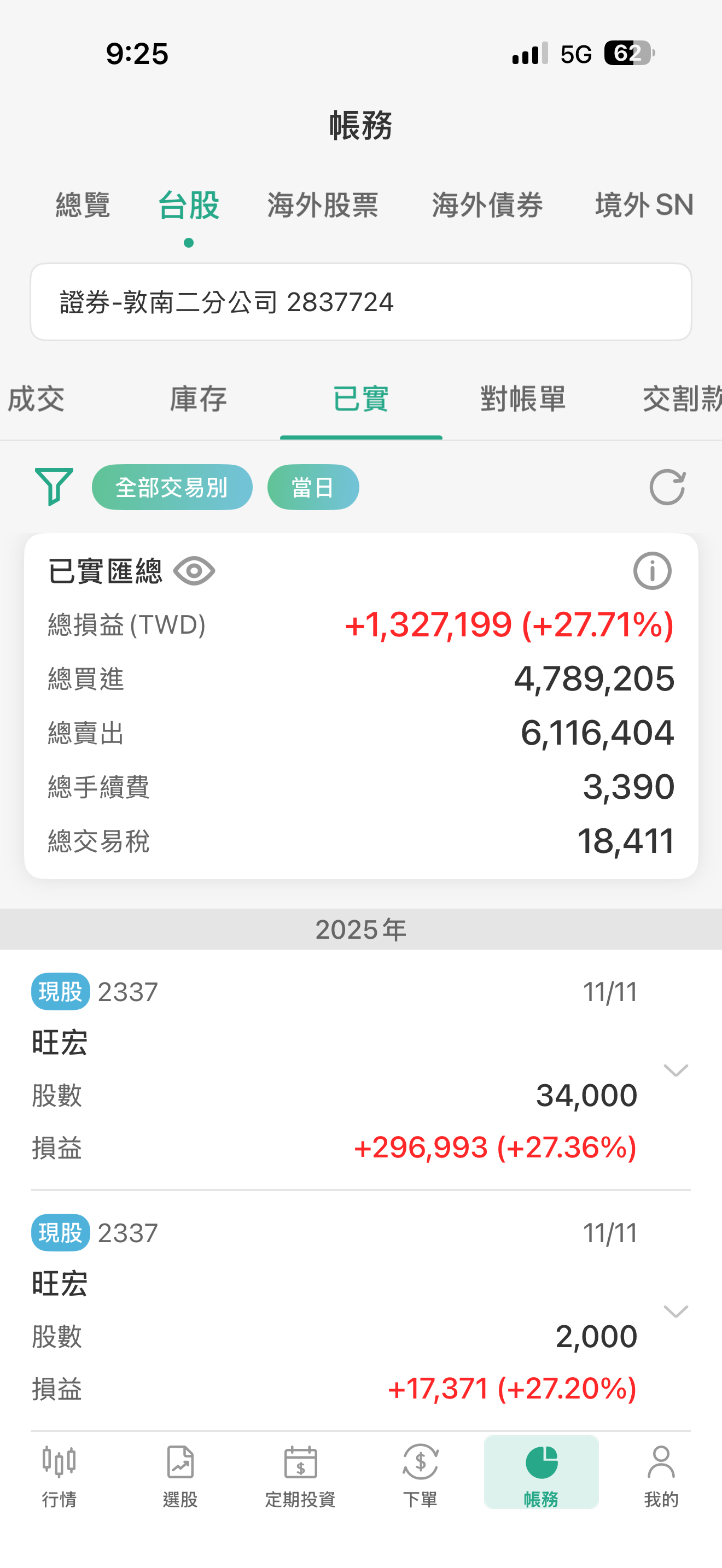
Task: Switch to the 海外債券 tab
Action: click(x=487, y=204)
